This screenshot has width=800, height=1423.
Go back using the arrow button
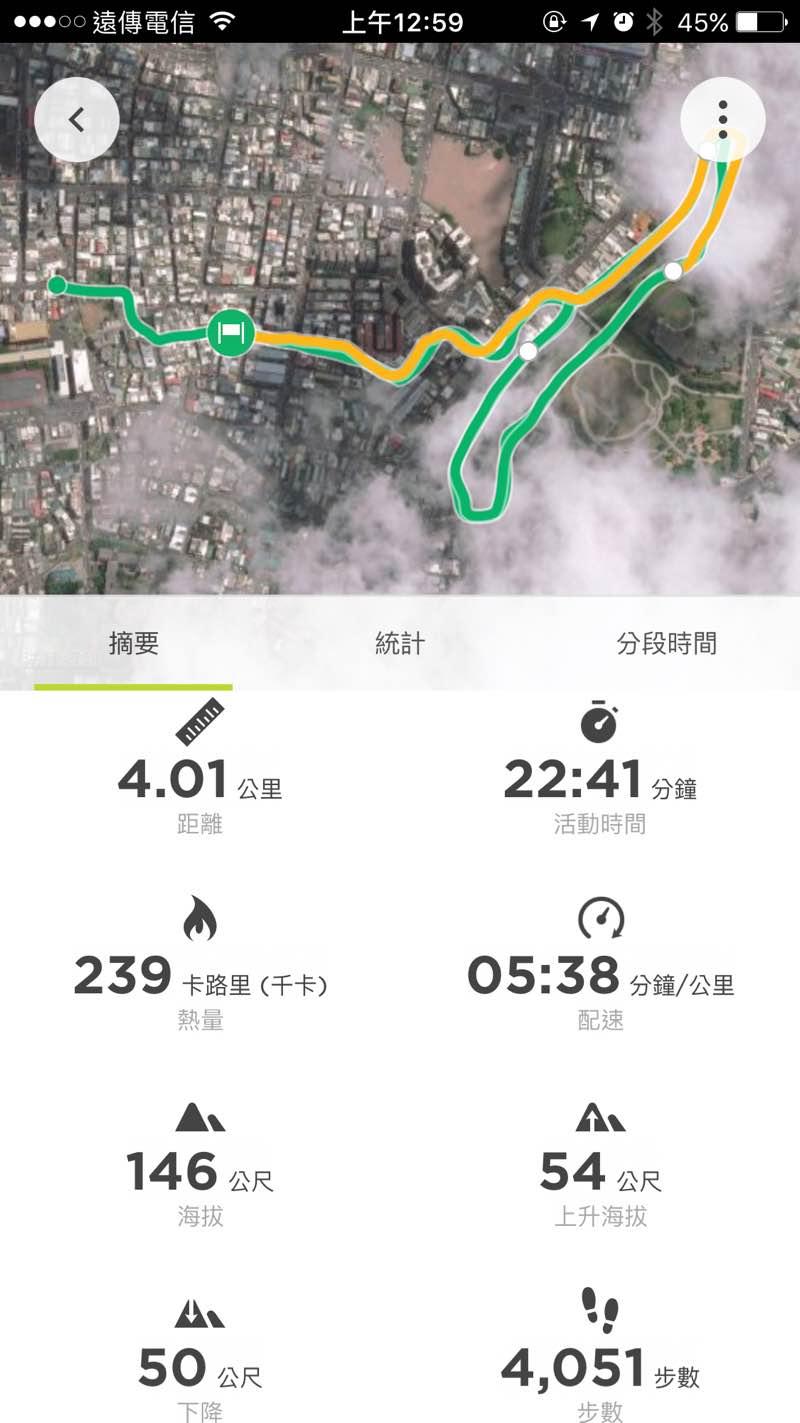(x=77, y=120)
